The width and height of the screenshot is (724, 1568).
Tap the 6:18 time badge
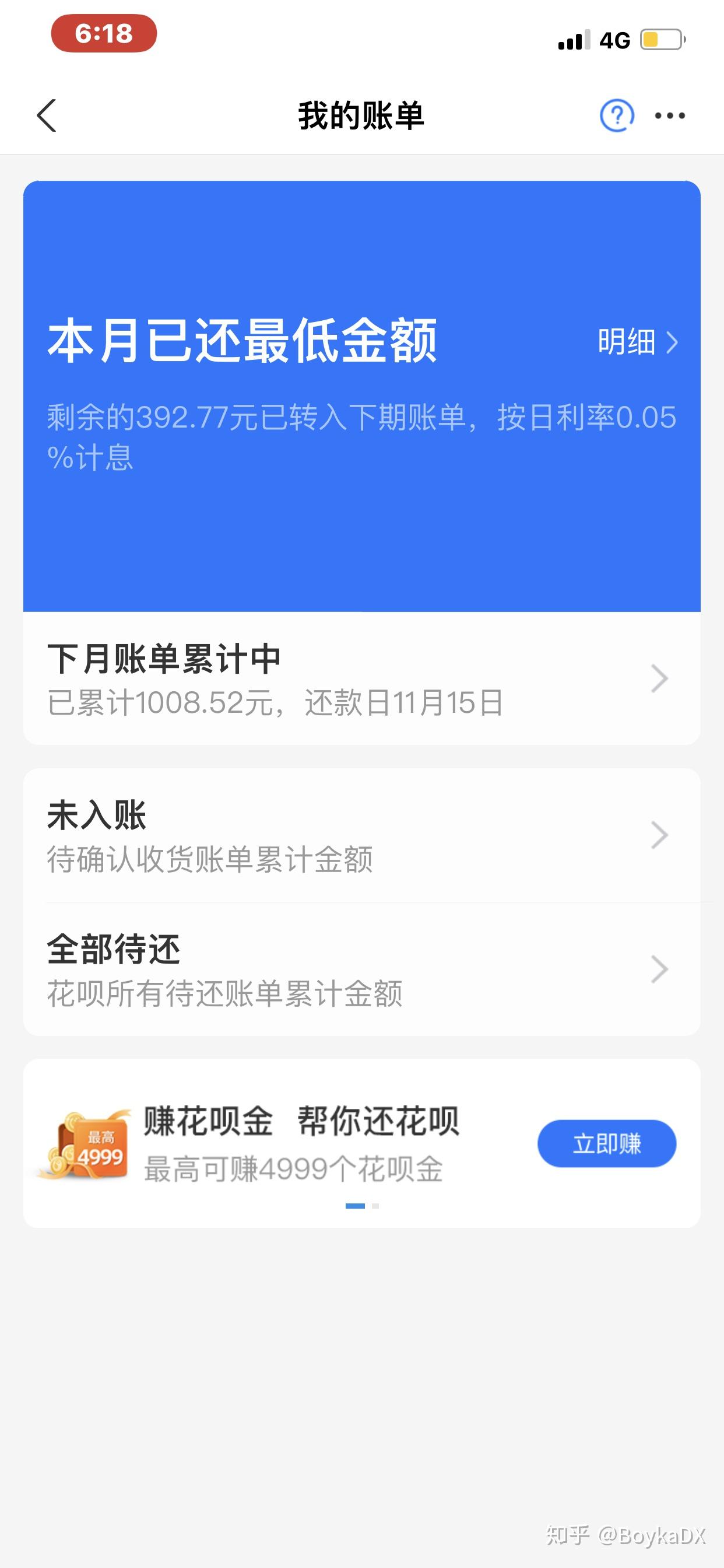[x=102, y=34]
